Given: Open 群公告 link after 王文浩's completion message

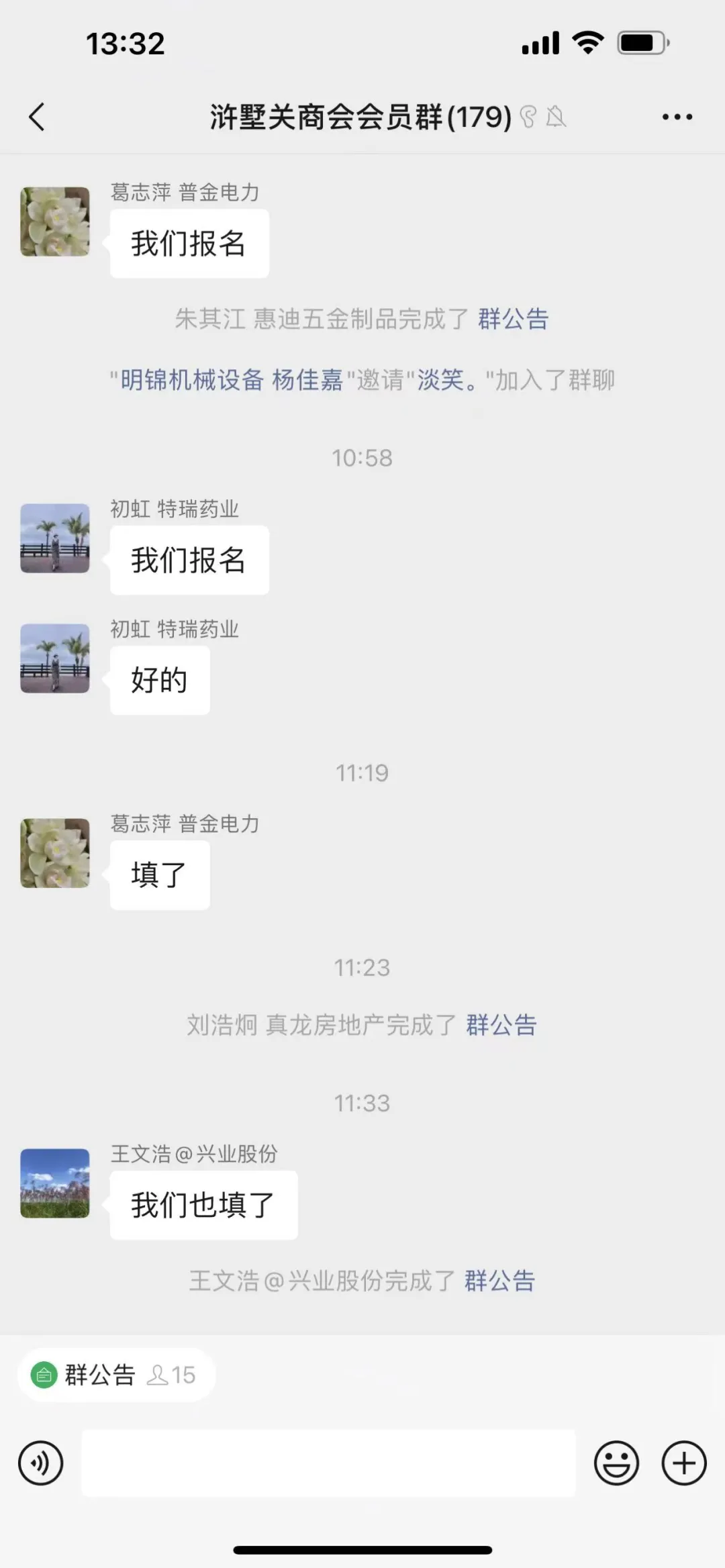Looking at the screenshot, I should (499, 1282).
